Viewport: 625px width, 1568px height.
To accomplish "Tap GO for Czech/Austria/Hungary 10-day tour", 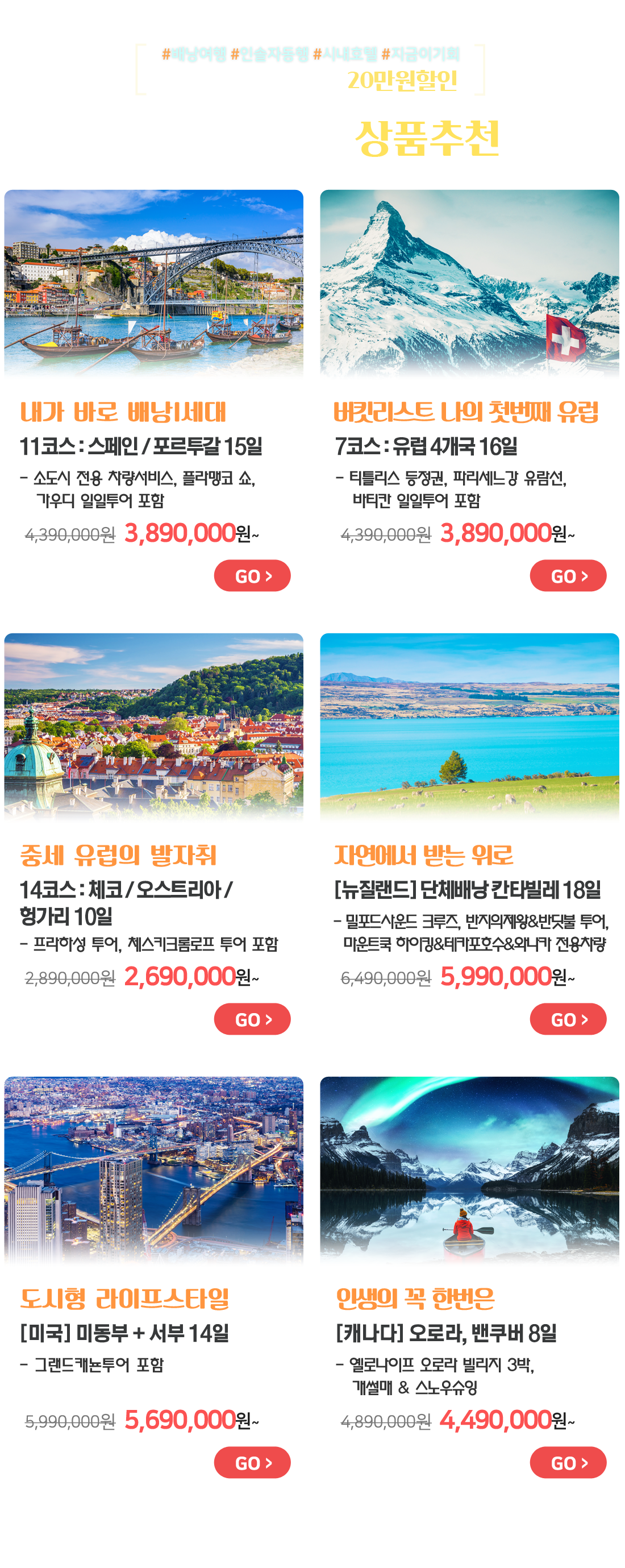I will [x=252, y=1019].
